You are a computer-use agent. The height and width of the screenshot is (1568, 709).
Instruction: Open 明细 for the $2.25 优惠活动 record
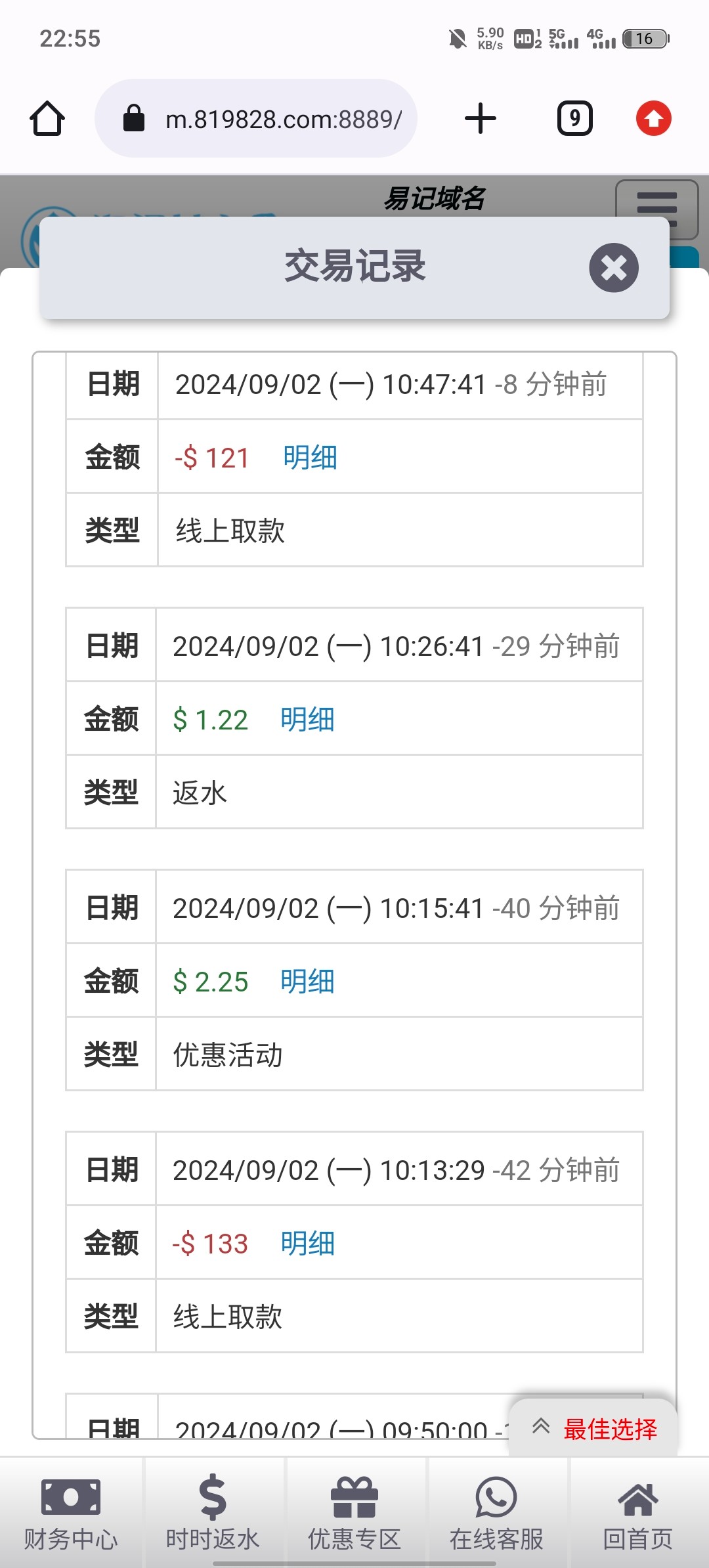pyautogui.click(x=307, y=982)
